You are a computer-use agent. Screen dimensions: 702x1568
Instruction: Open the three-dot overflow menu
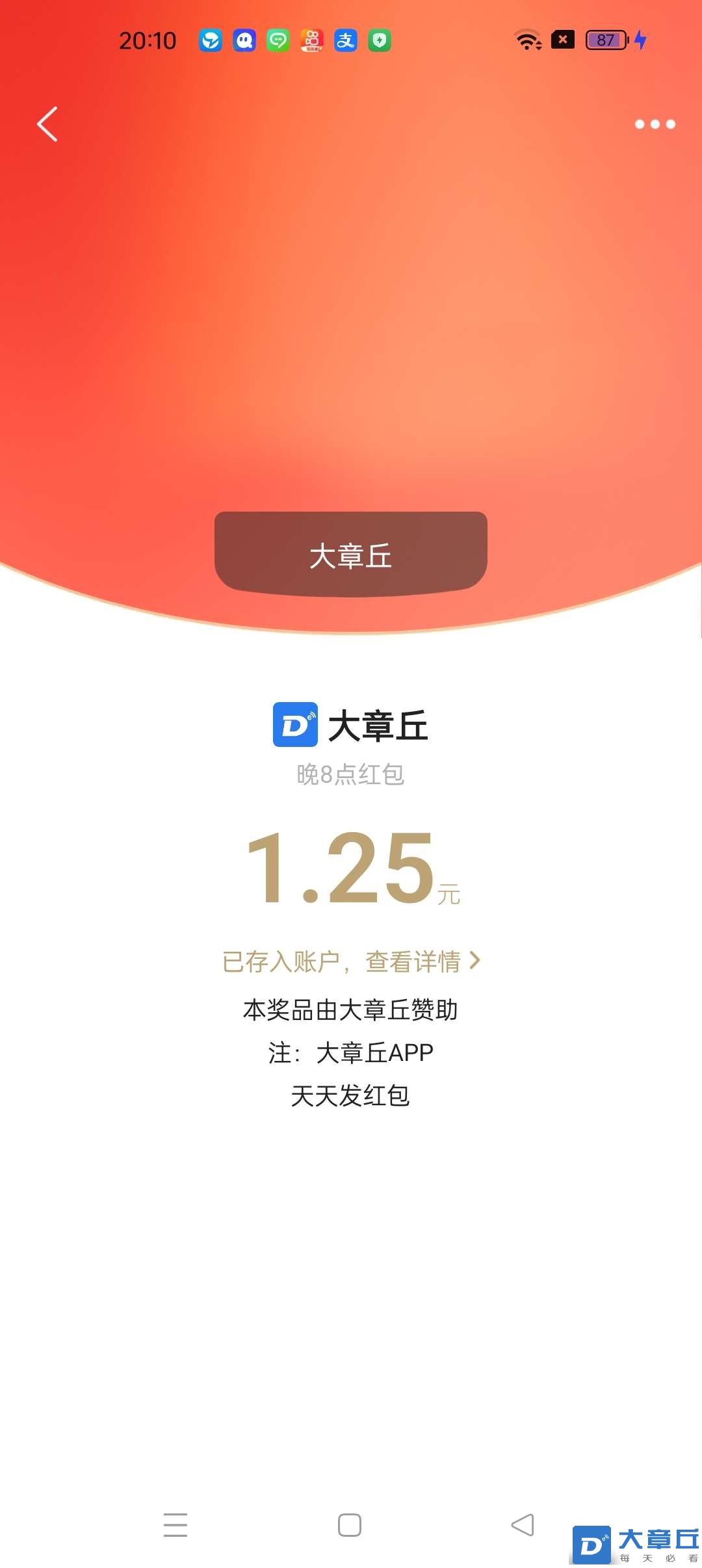click(x=655, y=124)
